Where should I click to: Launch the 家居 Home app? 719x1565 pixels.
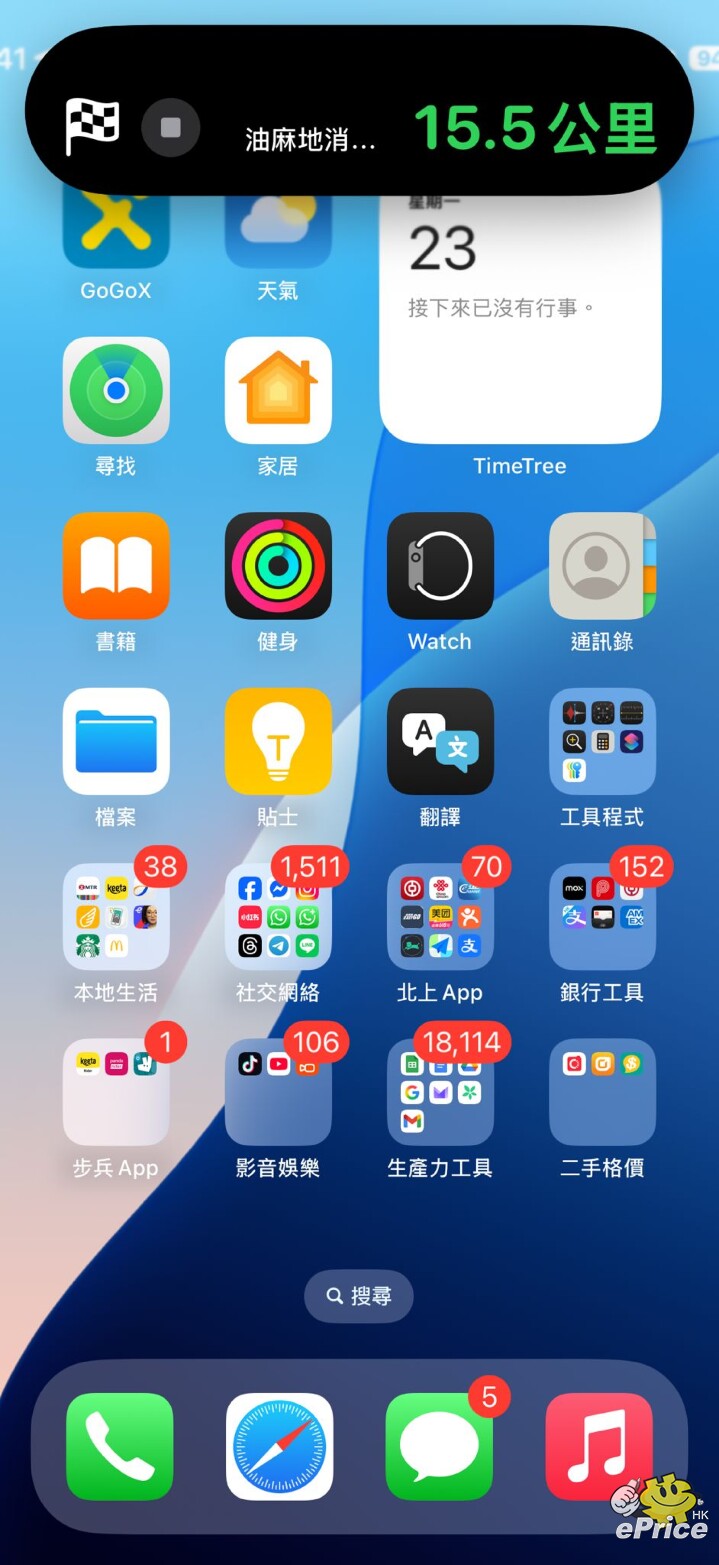point(278,390)
